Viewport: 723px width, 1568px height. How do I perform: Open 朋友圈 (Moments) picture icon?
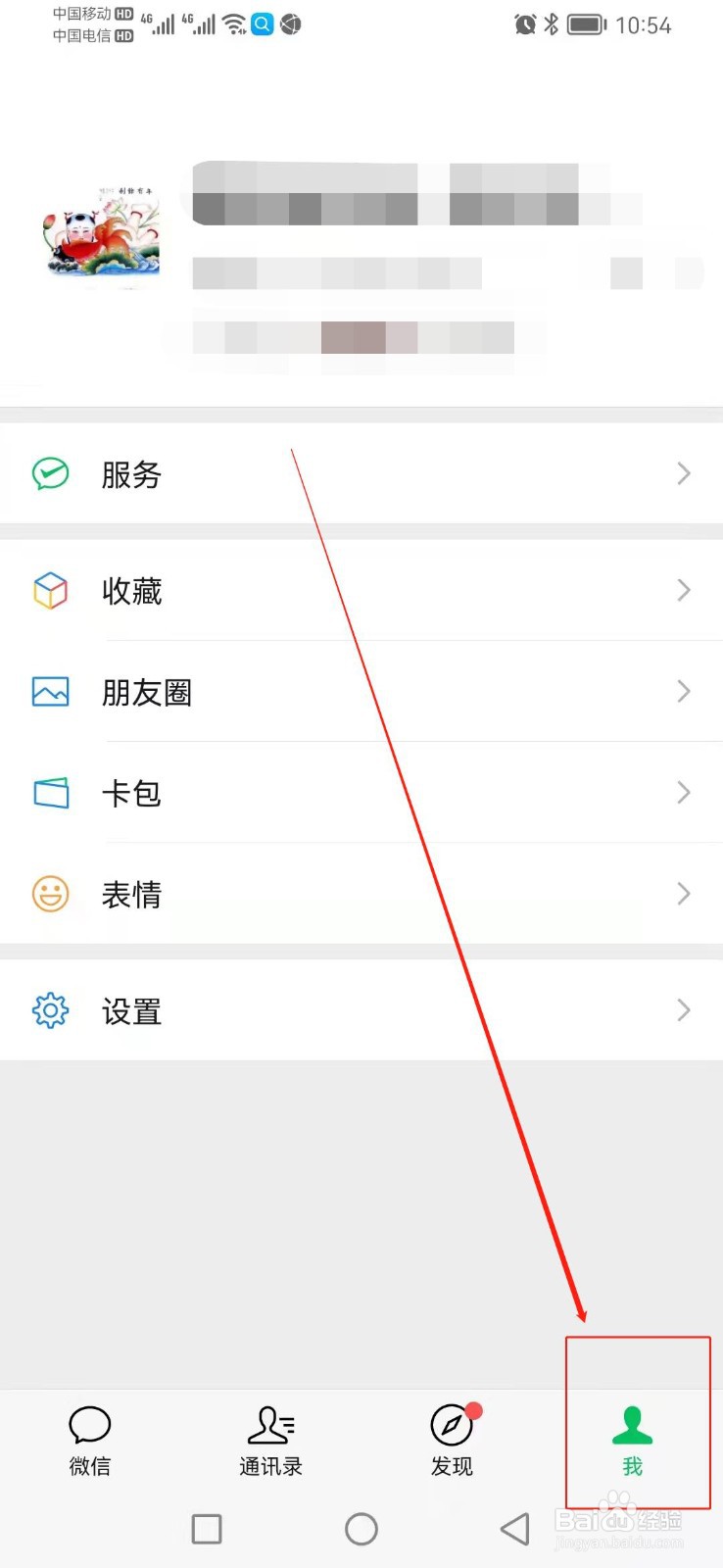(50, 691)
